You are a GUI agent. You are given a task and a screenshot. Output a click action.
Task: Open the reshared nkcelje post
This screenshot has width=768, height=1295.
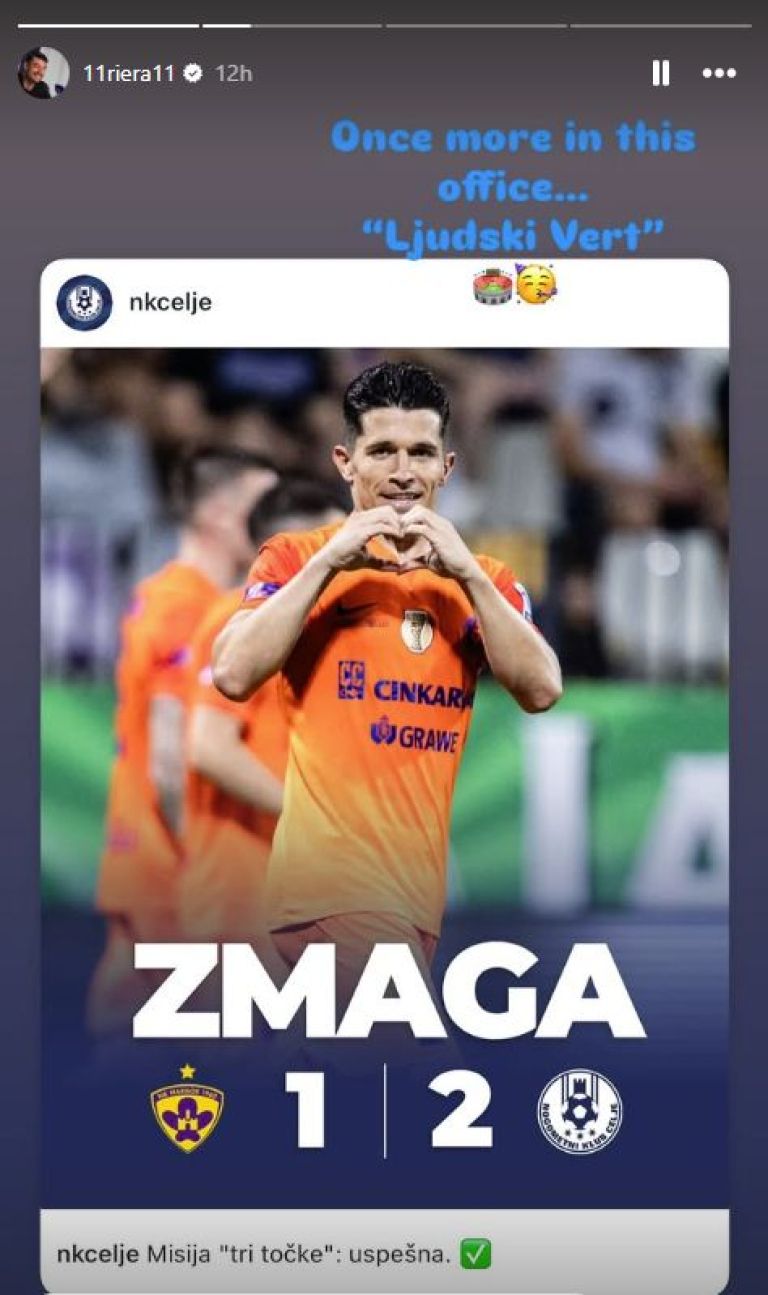(385, 774)
